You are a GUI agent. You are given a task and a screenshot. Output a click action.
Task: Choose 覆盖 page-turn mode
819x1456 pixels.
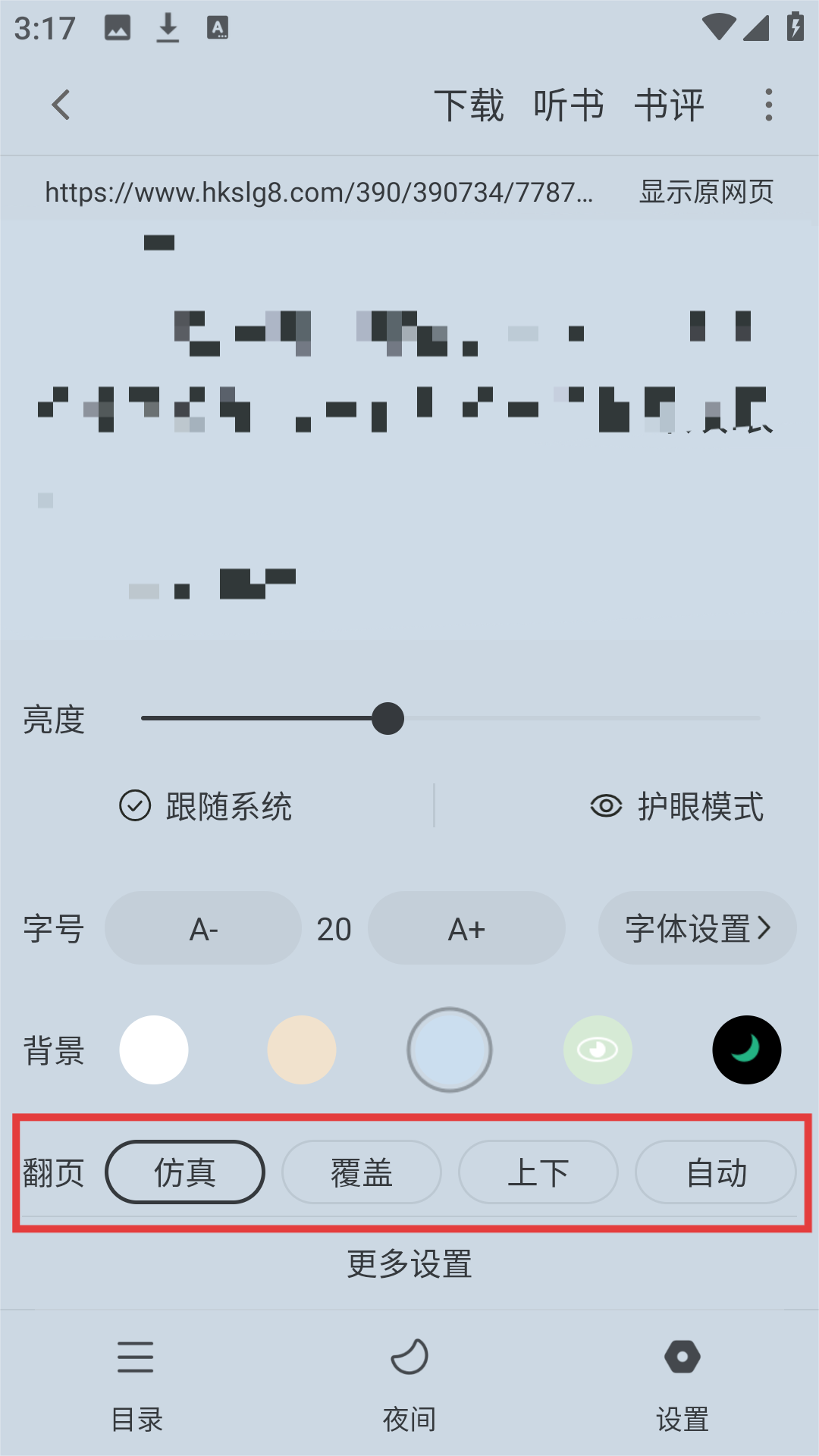coord(362,1172)
